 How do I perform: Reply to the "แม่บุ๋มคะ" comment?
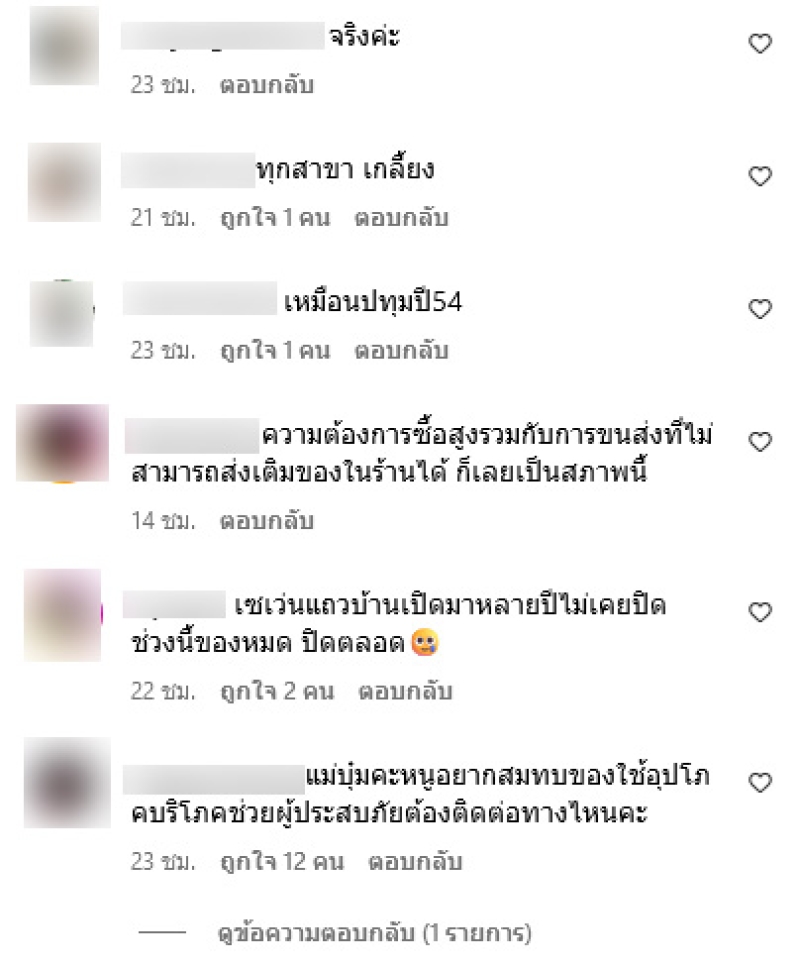point(415,861)
